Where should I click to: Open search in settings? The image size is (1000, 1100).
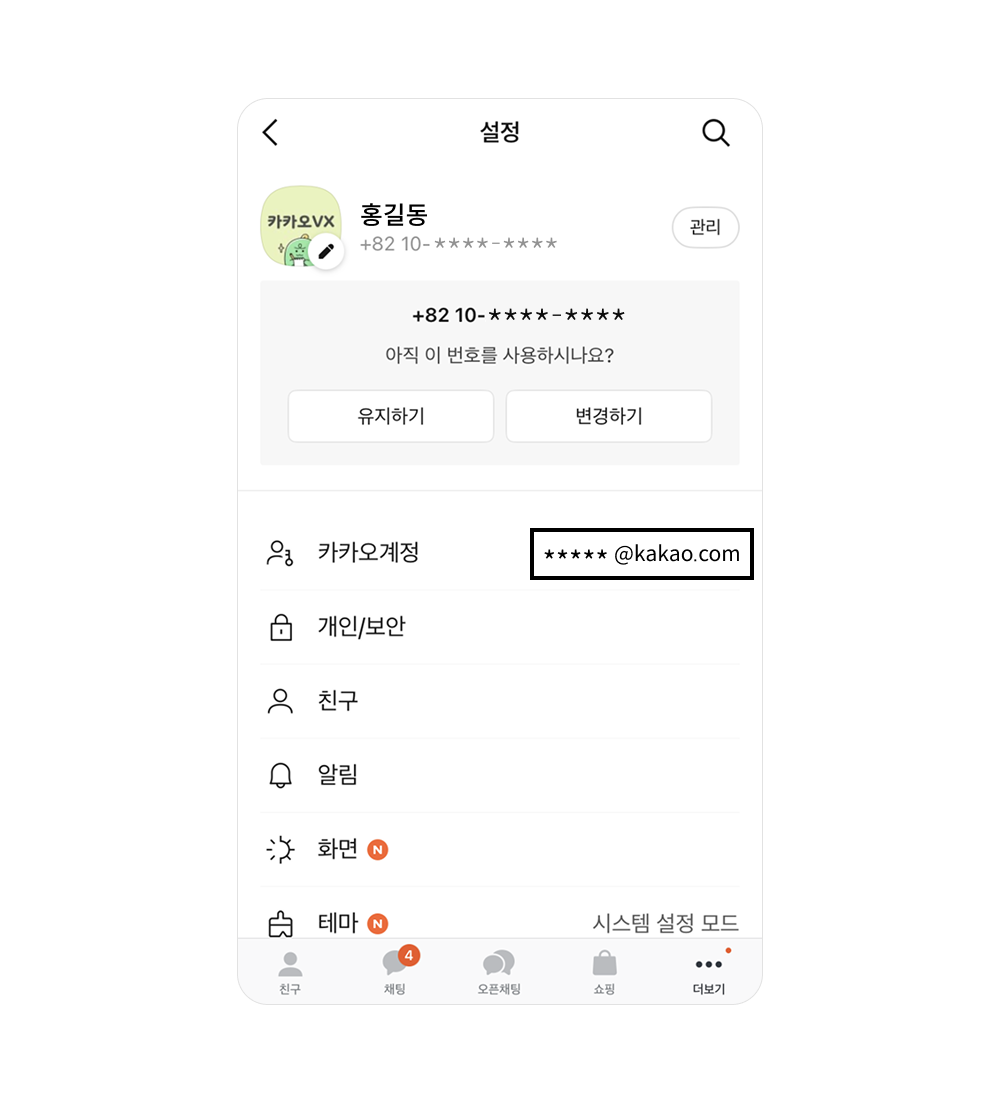(x=716, y=132)
